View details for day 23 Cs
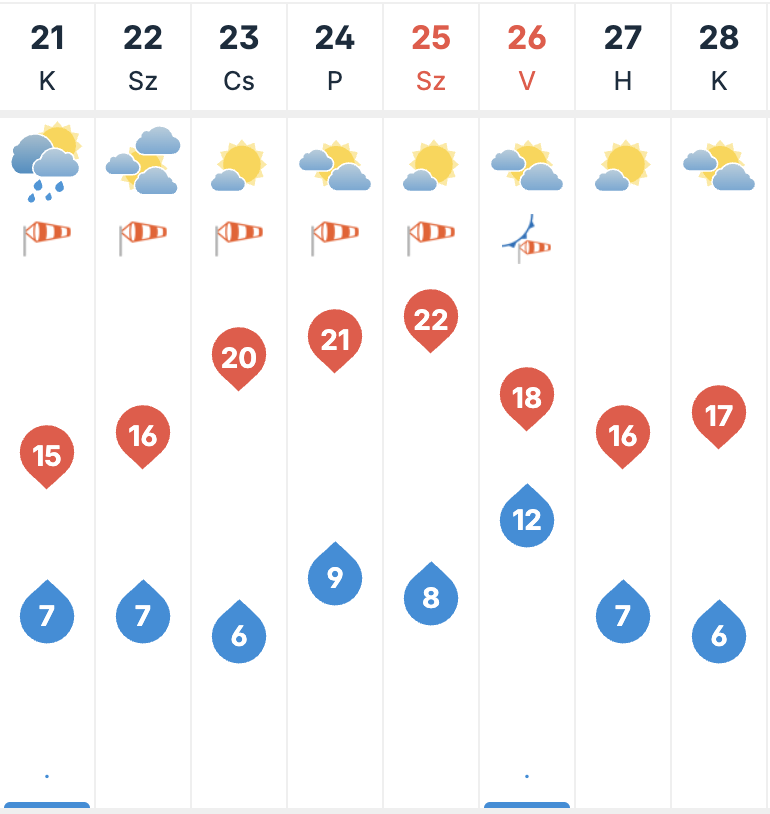The width and height of the screenshot is (770, 814). click(239, 56)
